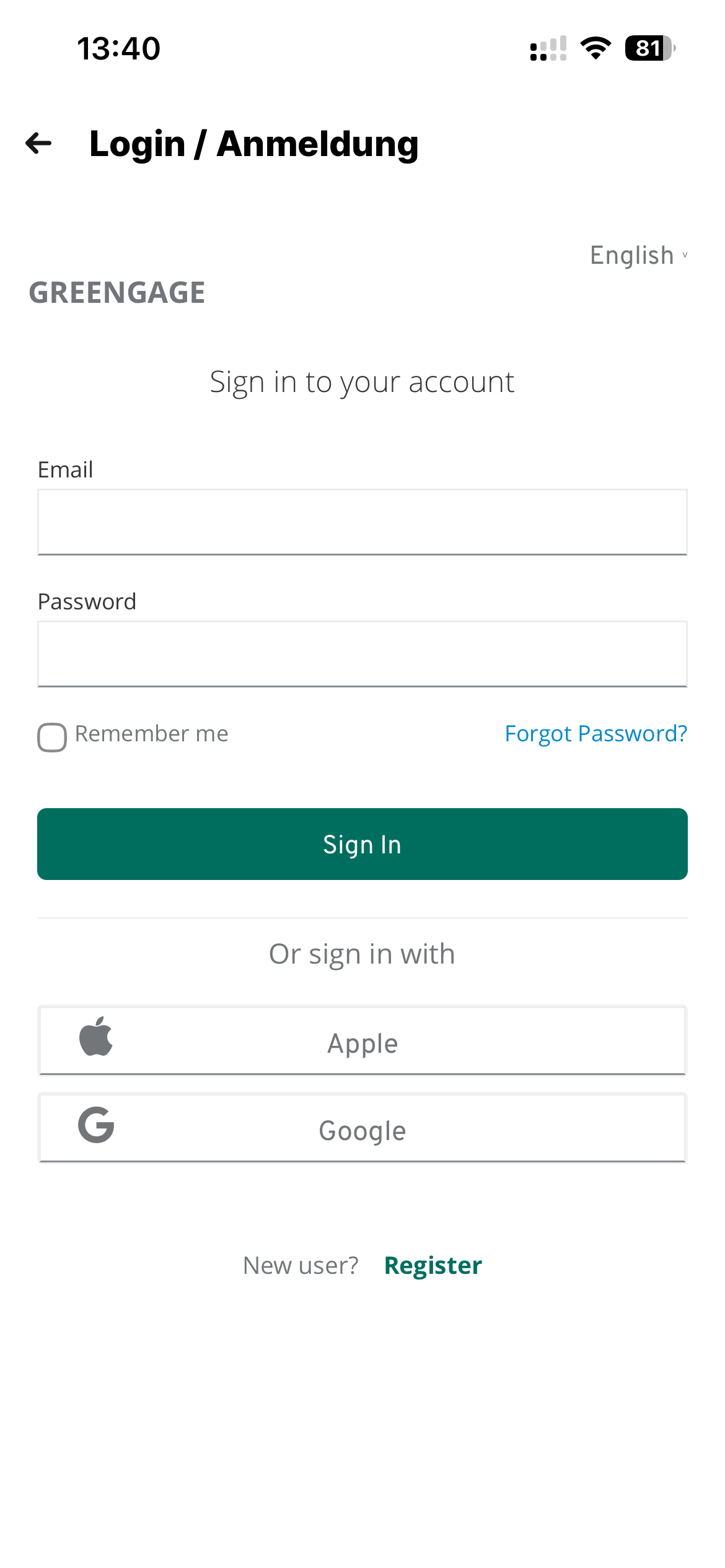The width and height of the screenshot is (725, 1568).
Task: Tap the cellular signal bars icon
Action: coord(548,50)
